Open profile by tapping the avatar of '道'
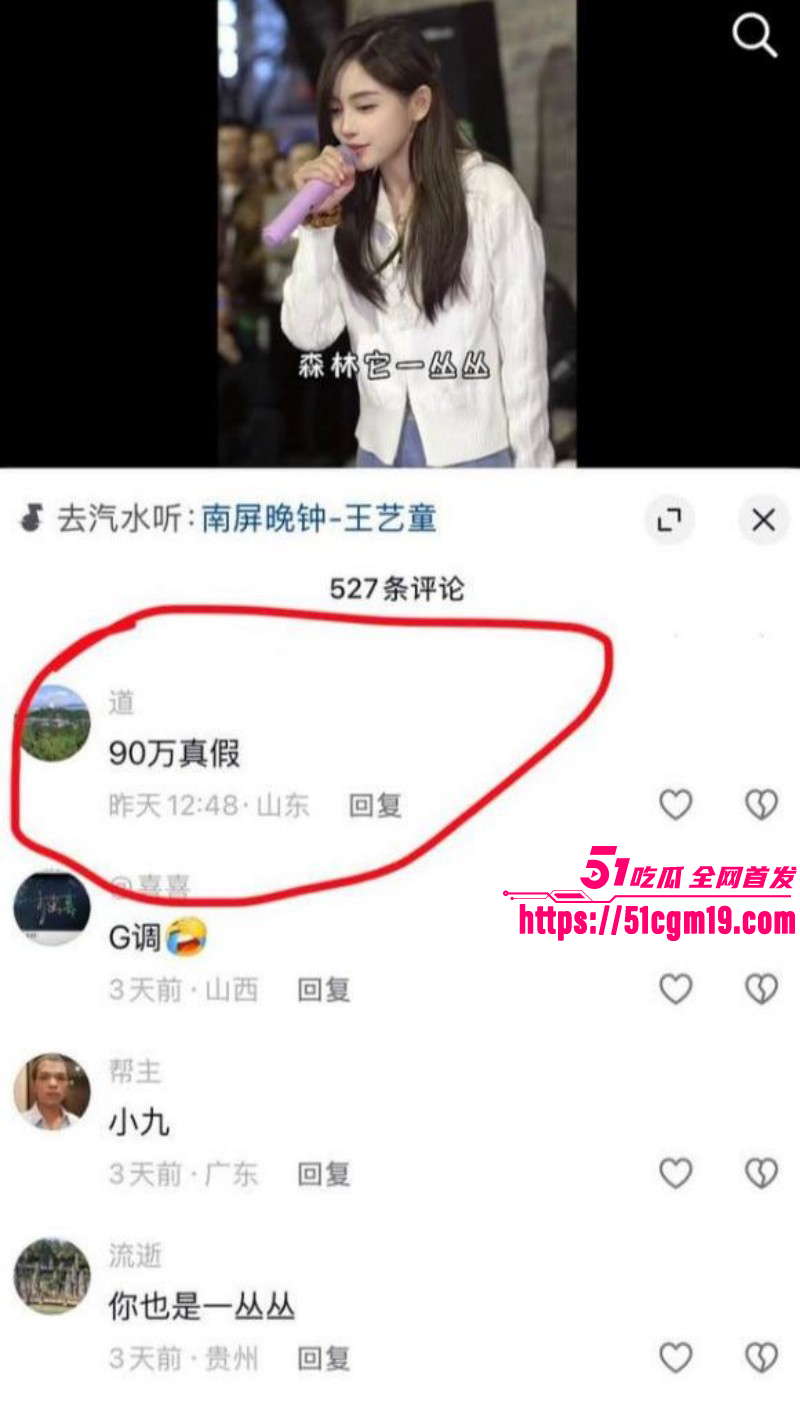Image resolution: width=800 pixels, height=1404 pixels. click(53, 722)
